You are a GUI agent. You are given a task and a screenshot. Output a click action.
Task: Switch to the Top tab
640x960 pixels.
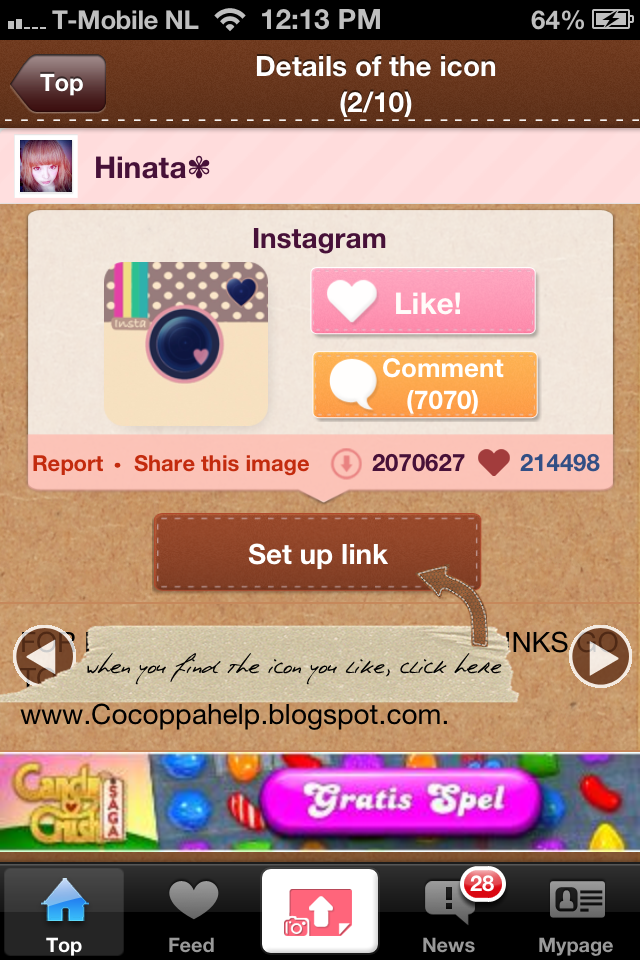[x=63, y=912]
